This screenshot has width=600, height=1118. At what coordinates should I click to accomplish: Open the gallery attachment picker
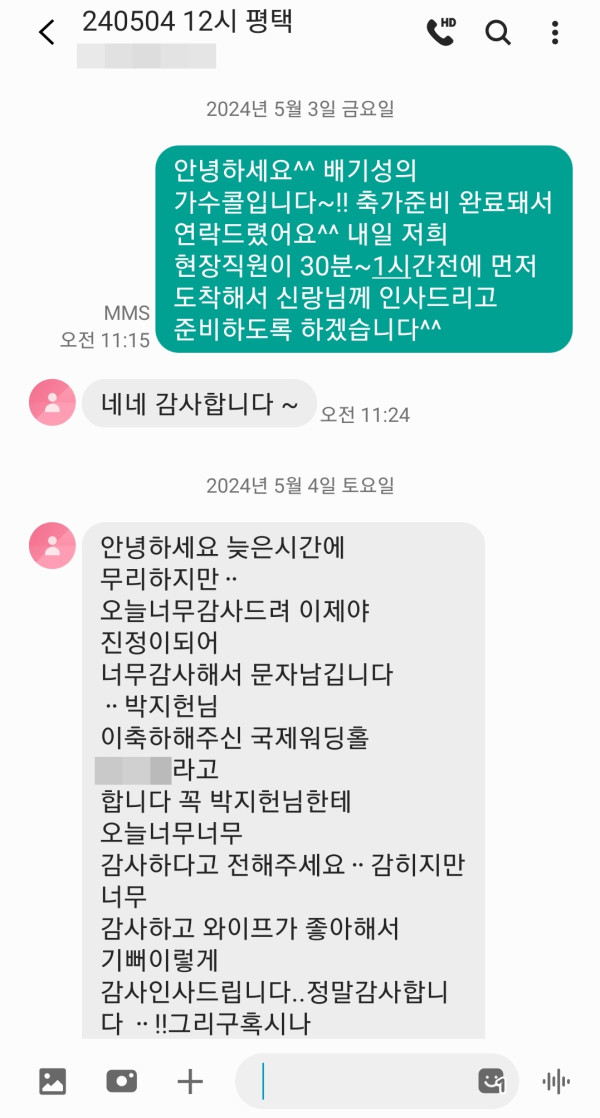tap(52, 1080)
